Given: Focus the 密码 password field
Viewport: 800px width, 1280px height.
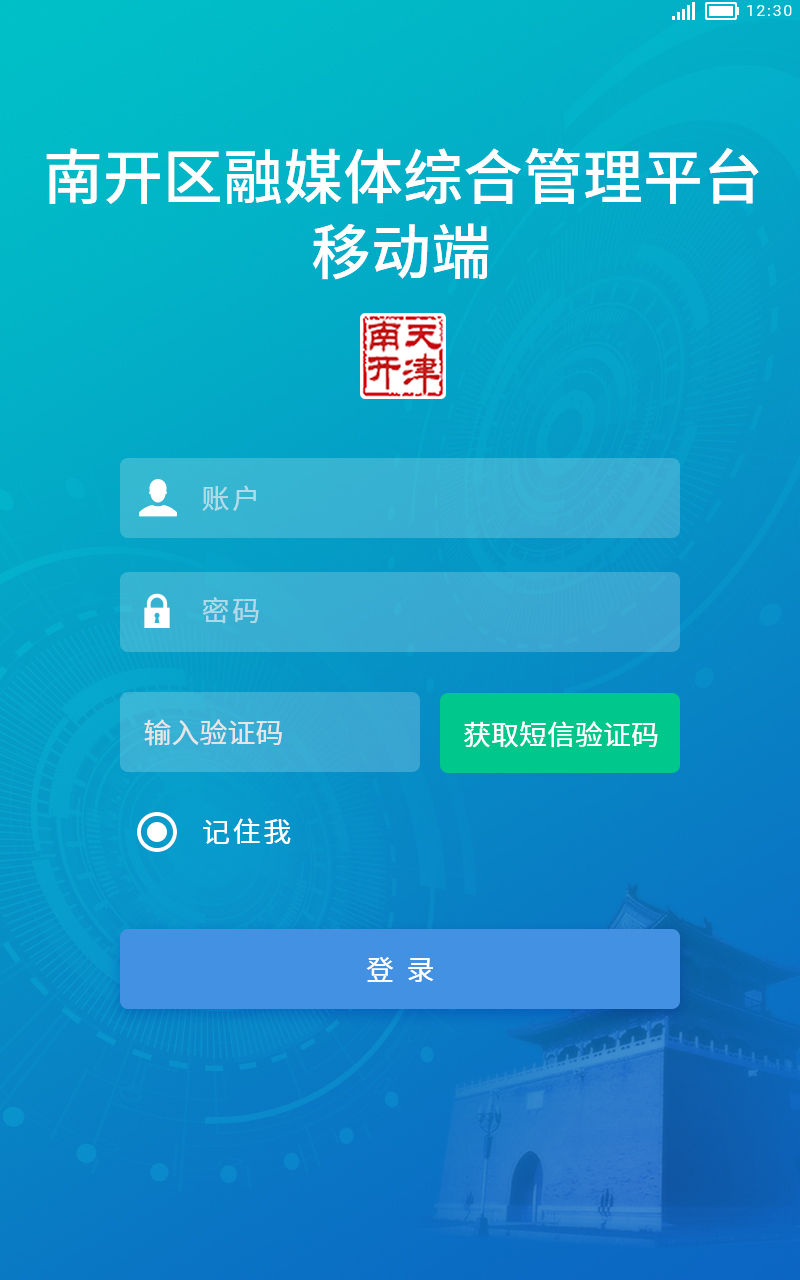Looking at the screenshot, I should [400, 612].
